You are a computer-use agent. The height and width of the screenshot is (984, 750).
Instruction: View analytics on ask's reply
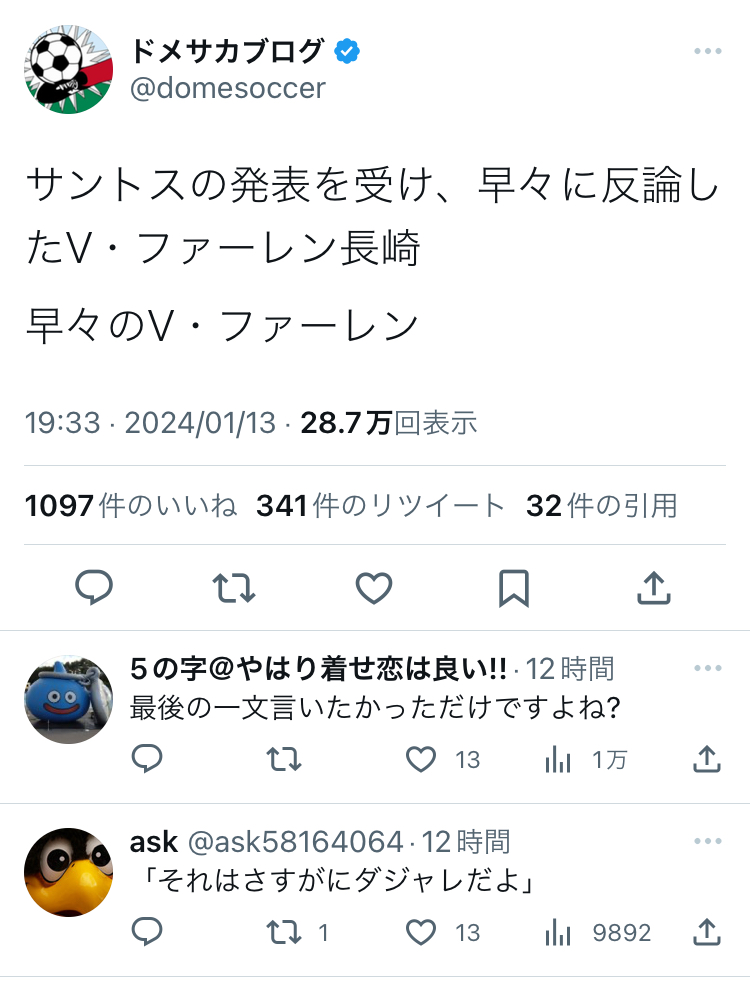point(558,933)
